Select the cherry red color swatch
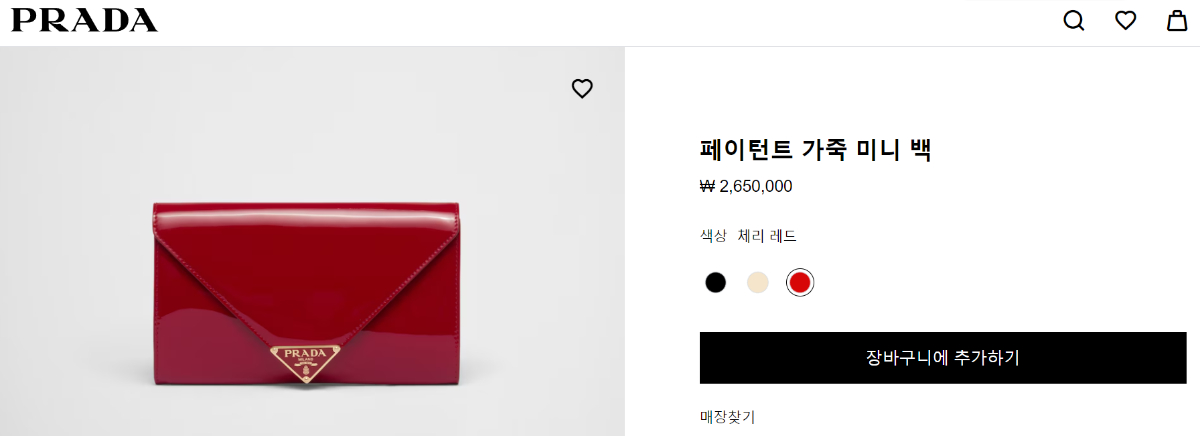This screenshot has height=436, width=1200. point(800,282)
